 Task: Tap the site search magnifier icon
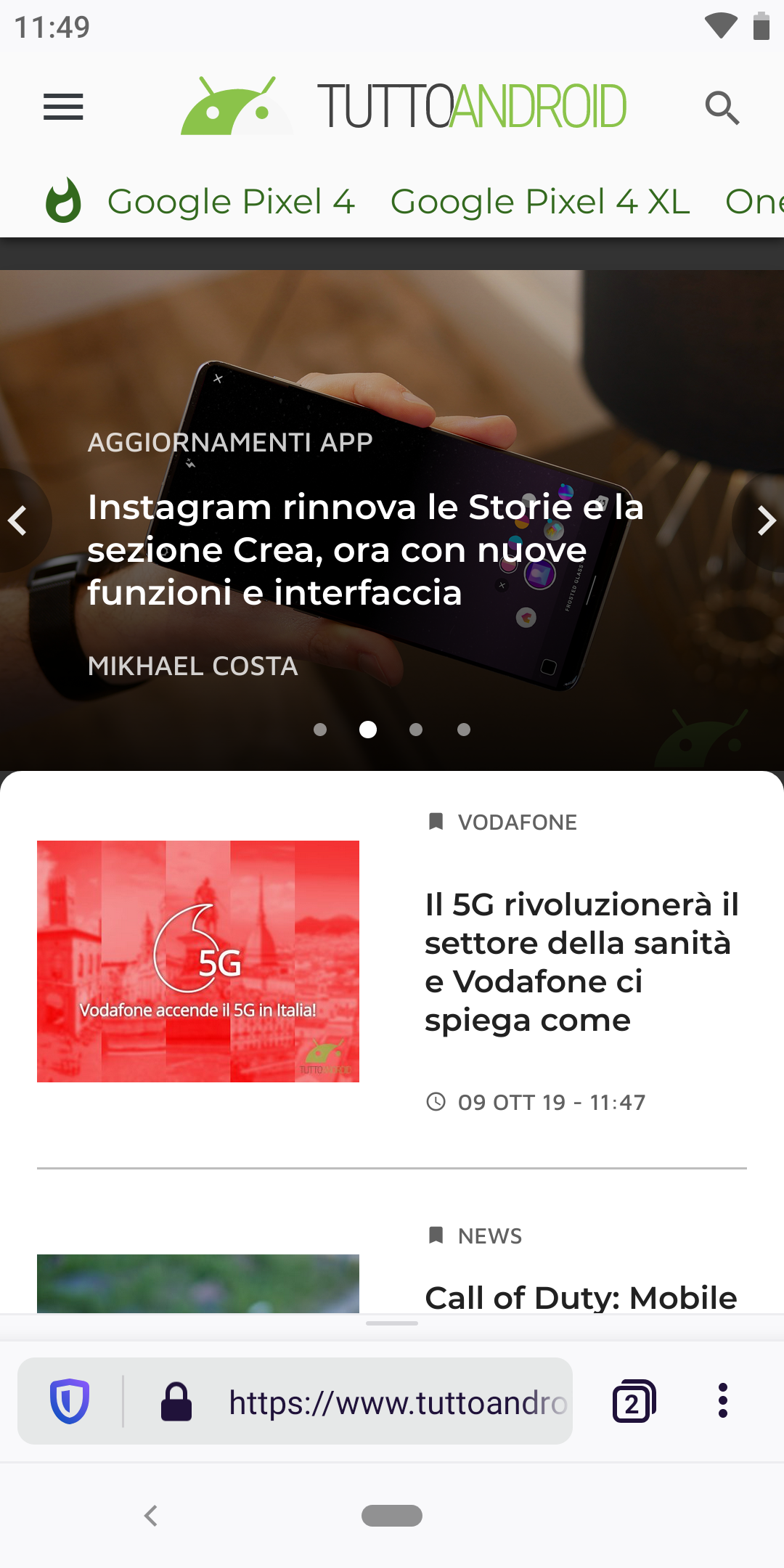[x=722, y=107]
